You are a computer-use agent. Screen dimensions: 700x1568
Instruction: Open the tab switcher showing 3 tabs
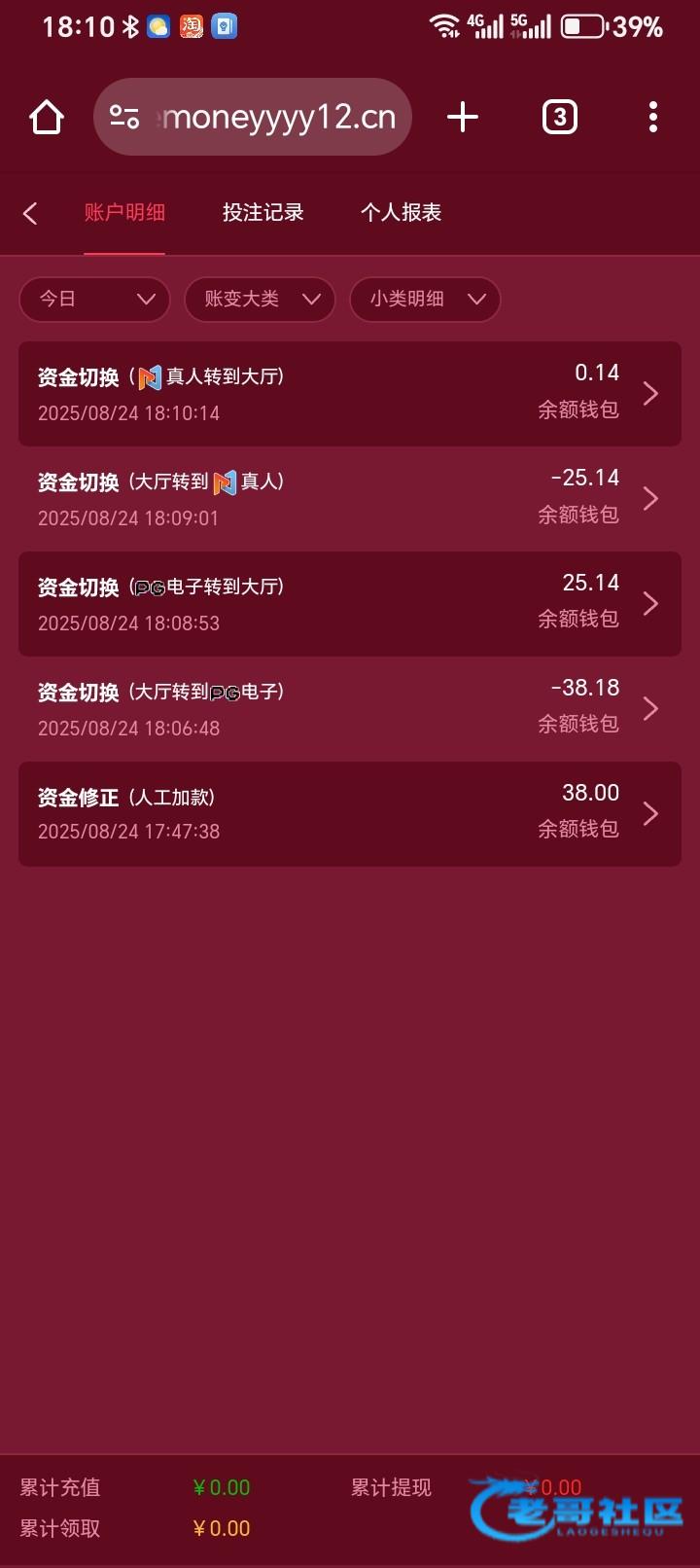559,118
